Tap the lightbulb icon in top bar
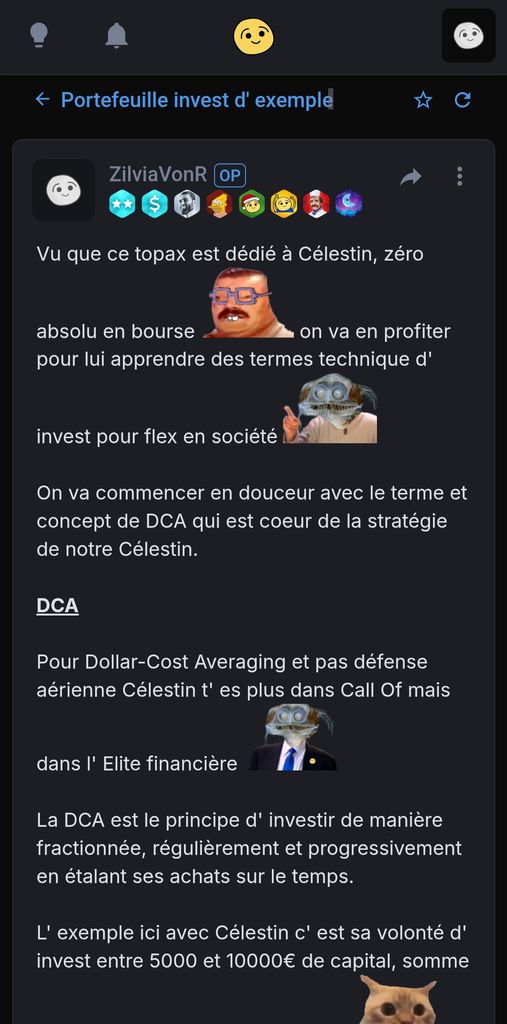Image resolution: width=507 pixels, height=1024 pixels. pyautogui.click(x=40, y=35)
